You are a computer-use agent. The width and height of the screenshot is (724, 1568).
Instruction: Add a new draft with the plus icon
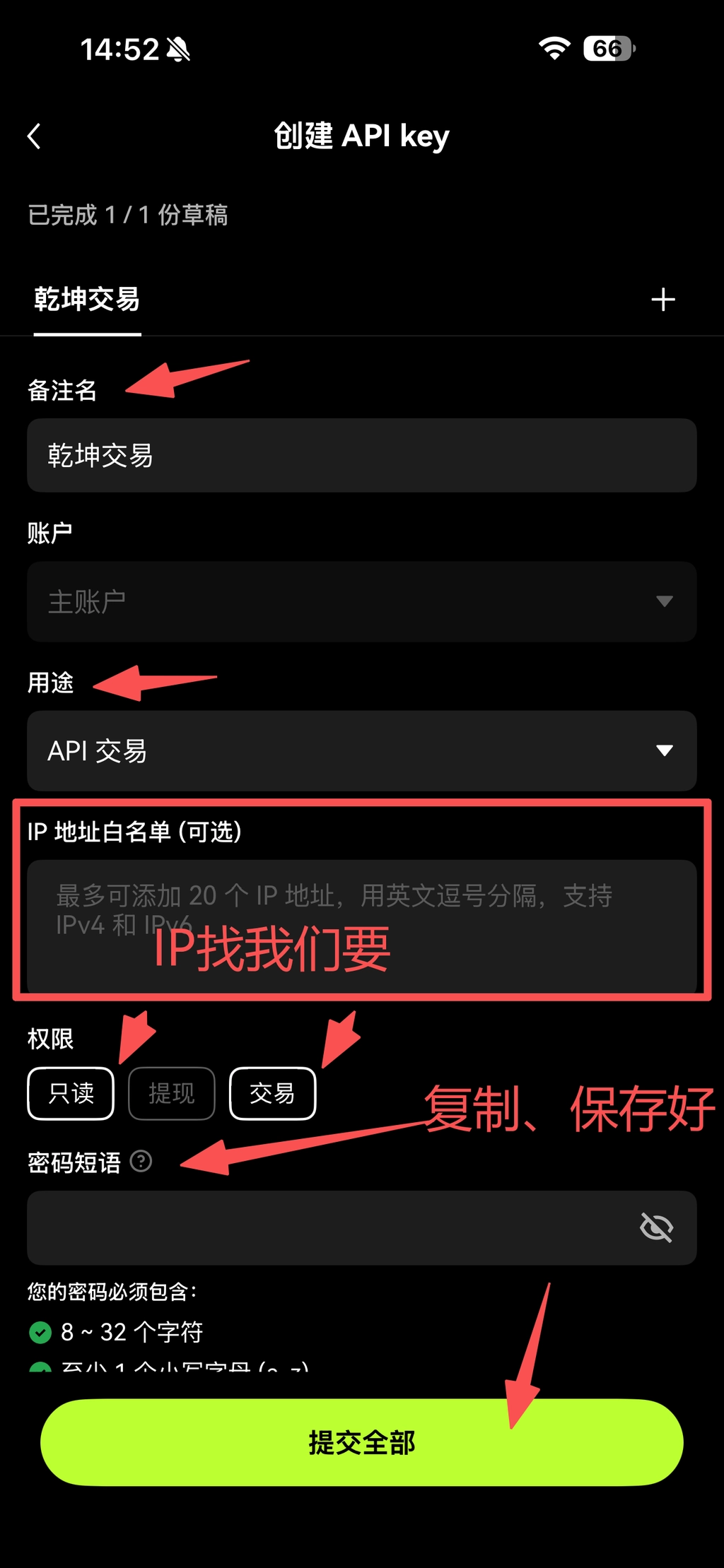(662, 300)
